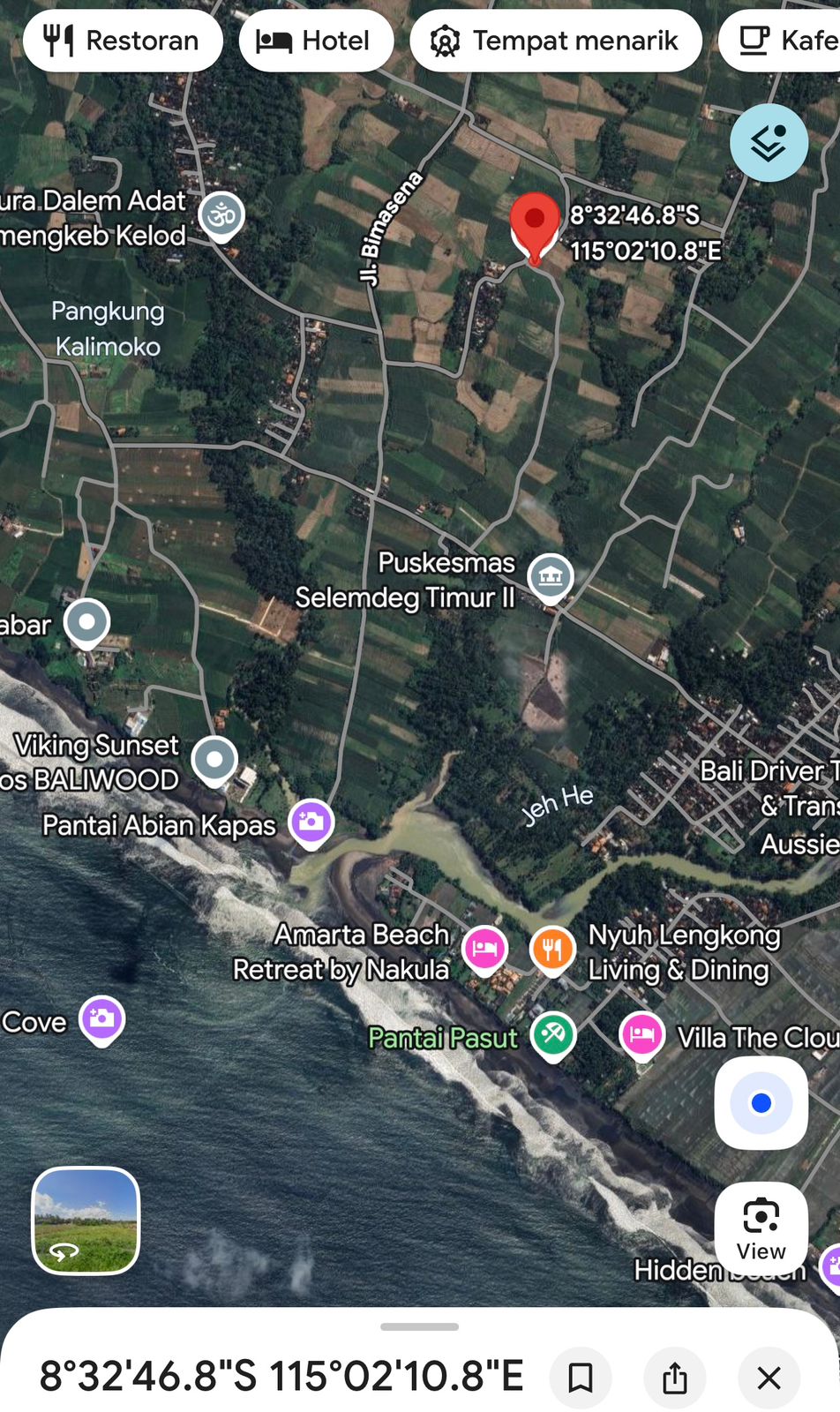840x1412 pixels.
Task: Close the dropped pin panel
Action: tap(769, 1377)
